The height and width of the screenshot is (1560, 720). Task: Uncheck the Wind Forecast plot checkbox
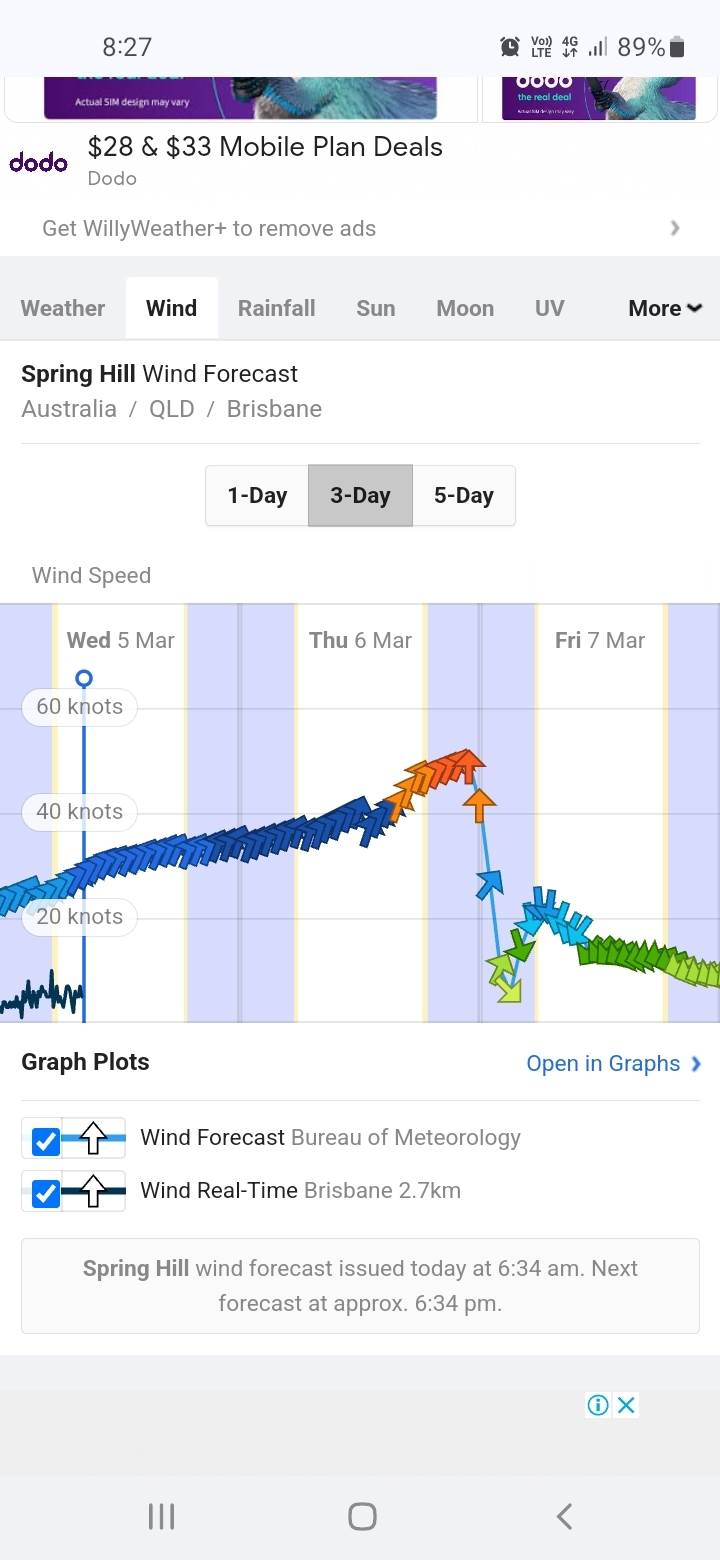click(45, 1139)
